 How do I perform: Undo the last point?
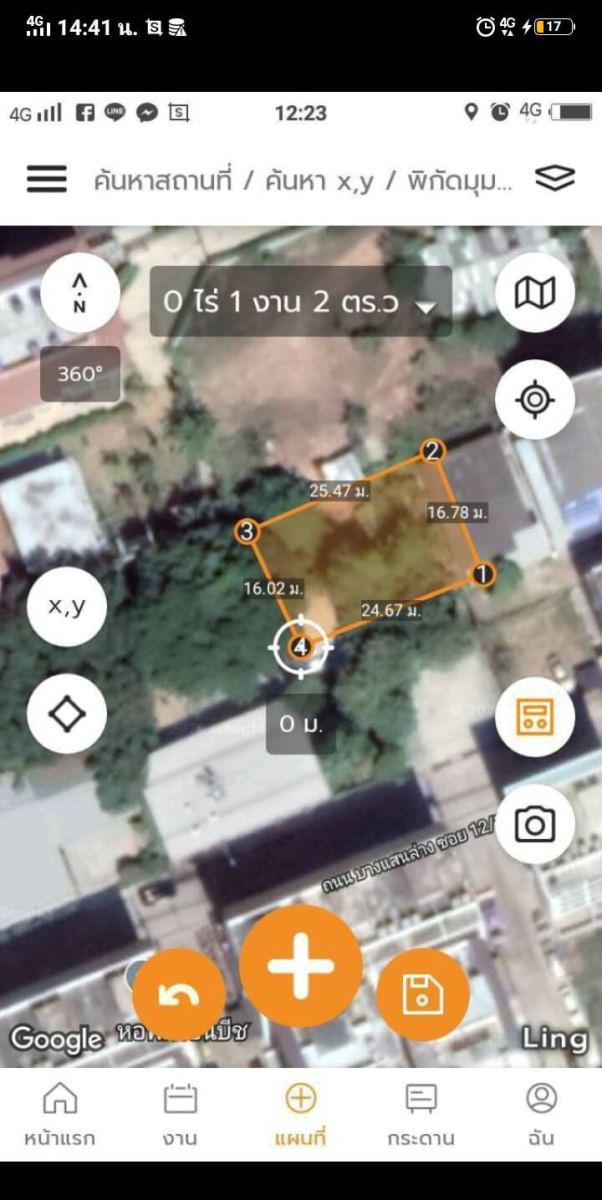tap(179, 995)
